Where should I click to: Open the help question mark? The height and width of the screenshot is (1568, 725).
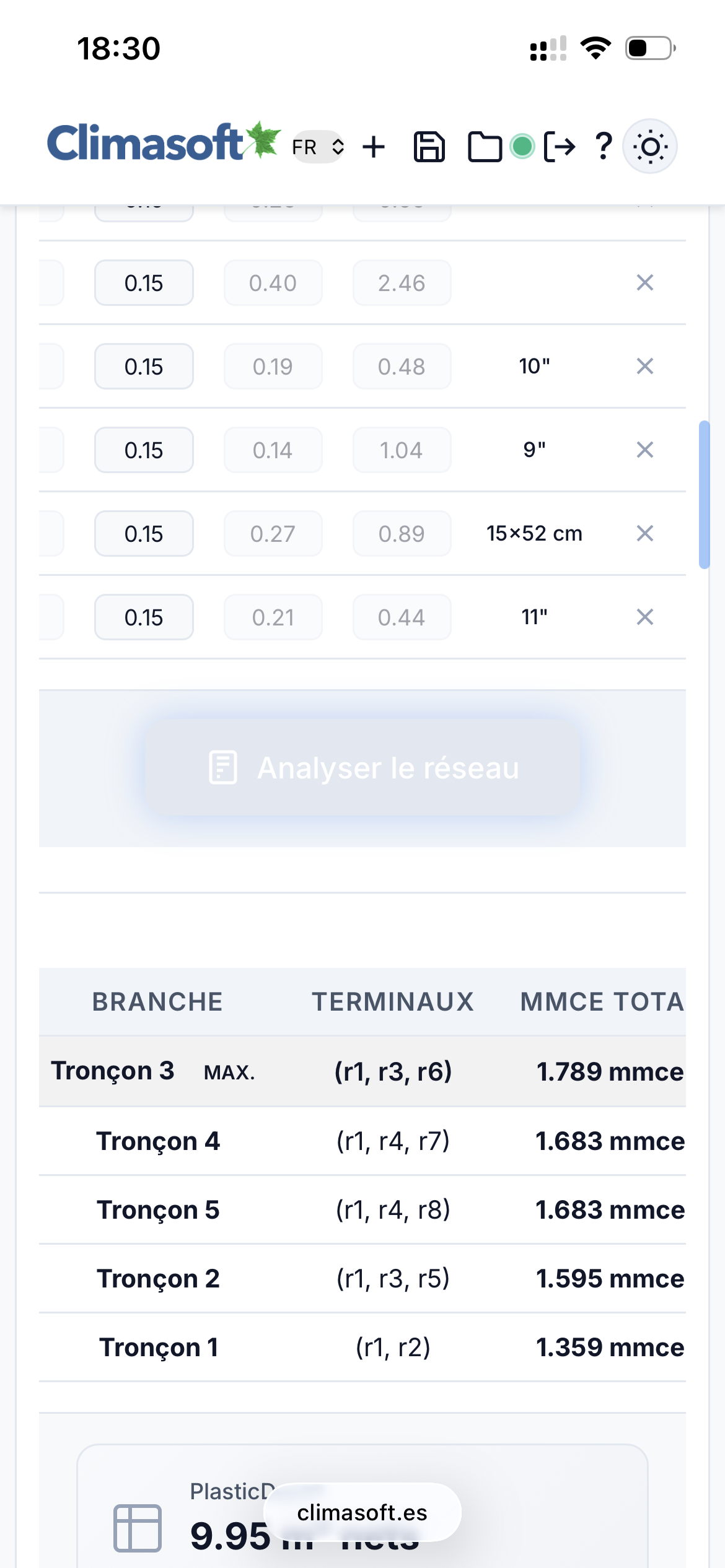[x=603, y=147]
